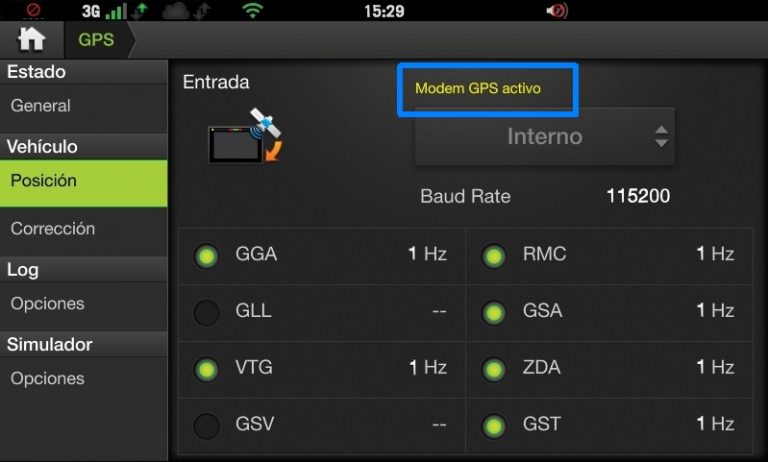Switch off the ZDA message
Image resolution: width=768 pixels, height=462 pixels.
[493, 370]
